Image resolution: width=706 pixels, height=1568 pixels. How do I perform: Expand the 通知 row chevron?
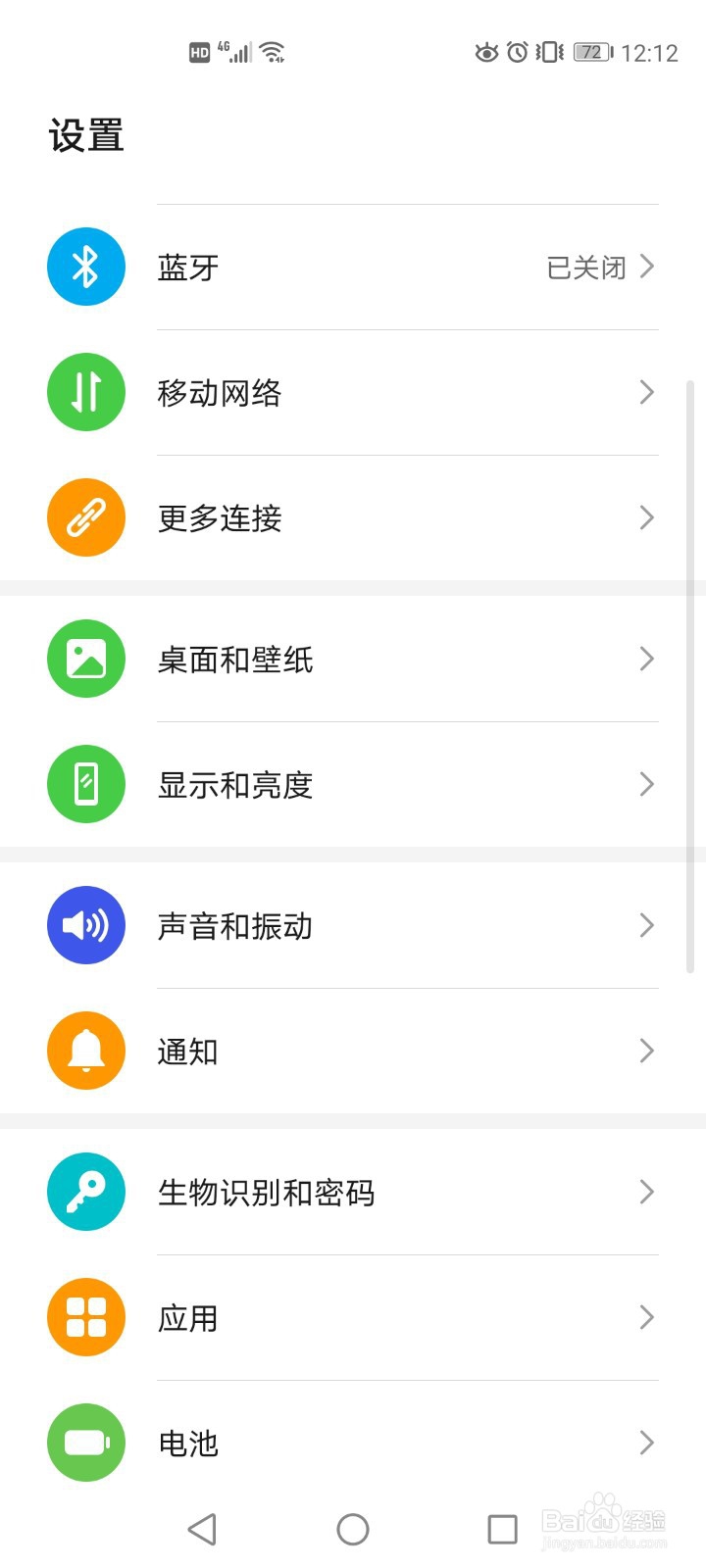pyautogui.click(x=646, y=1050)
